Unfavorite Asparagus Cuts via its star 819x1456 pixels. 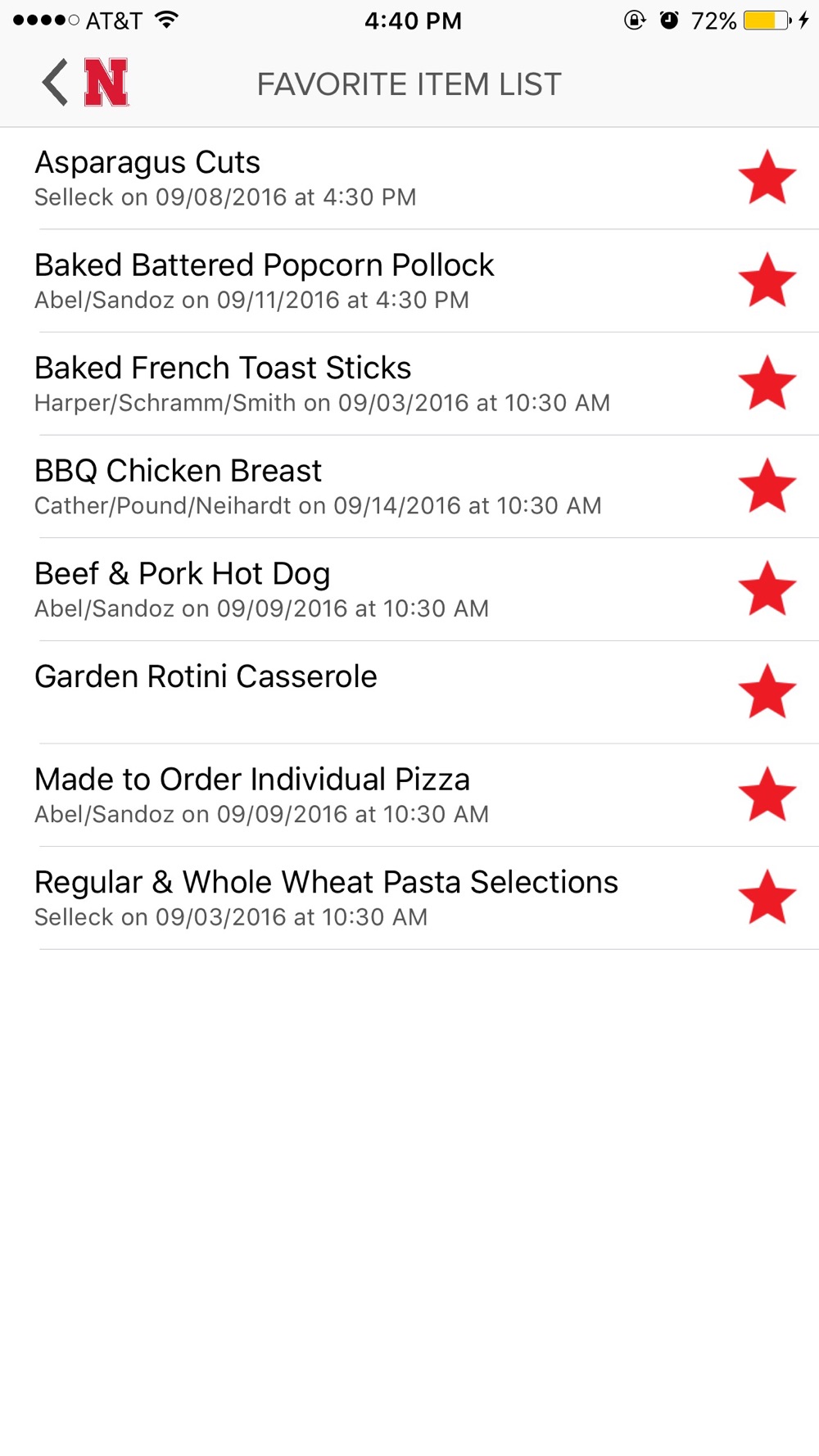pyautogui.click(x=767, y=178)
